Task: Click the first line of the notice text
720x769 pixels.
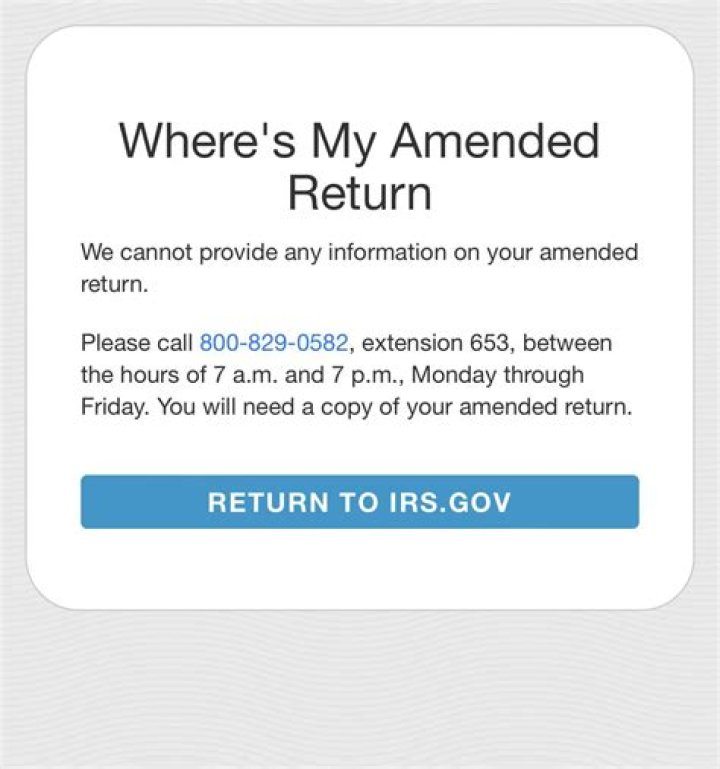Action: click(x=360, y=251)
